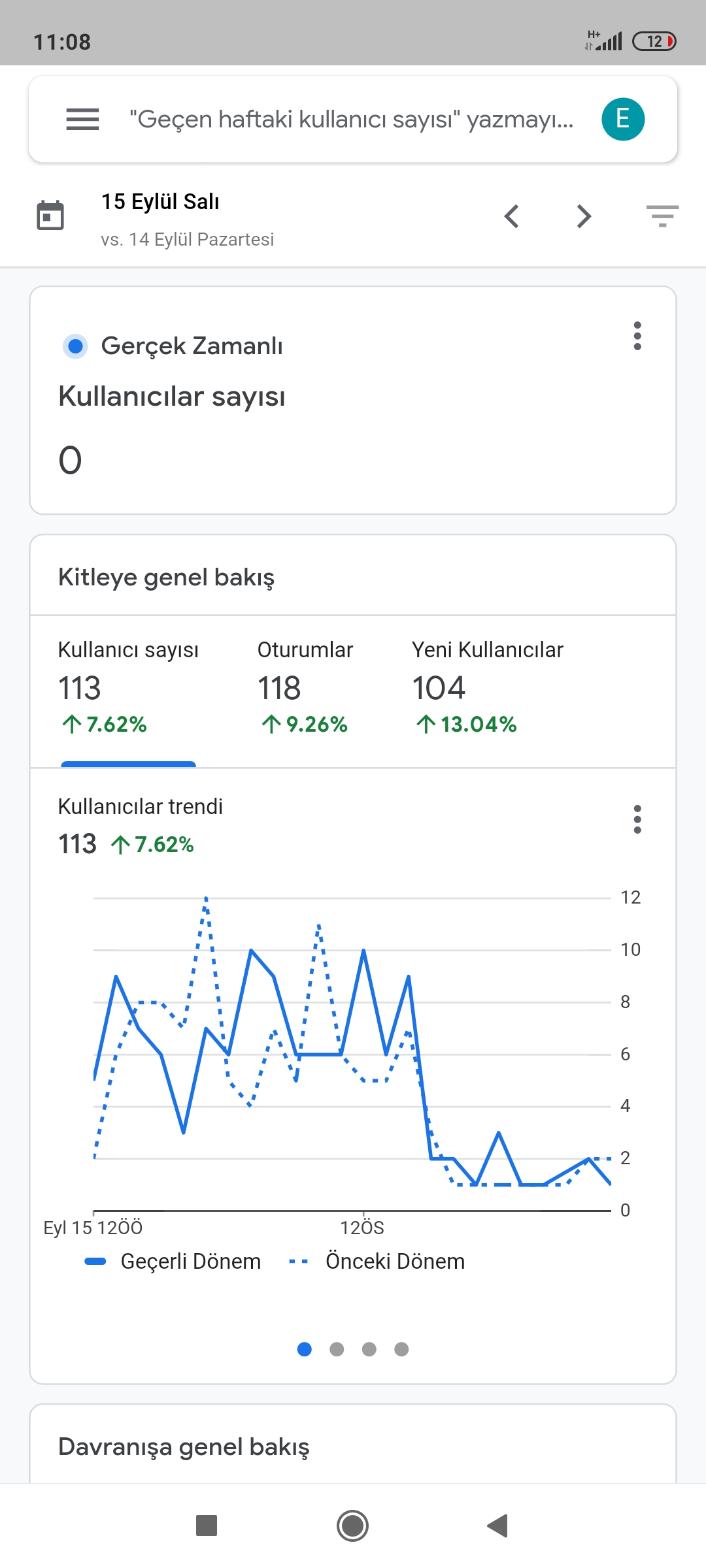Viewport: 706px width, 1568px height.
Task: Open the Davranışa genel bakış card
Action: (x=353, y=1446)
